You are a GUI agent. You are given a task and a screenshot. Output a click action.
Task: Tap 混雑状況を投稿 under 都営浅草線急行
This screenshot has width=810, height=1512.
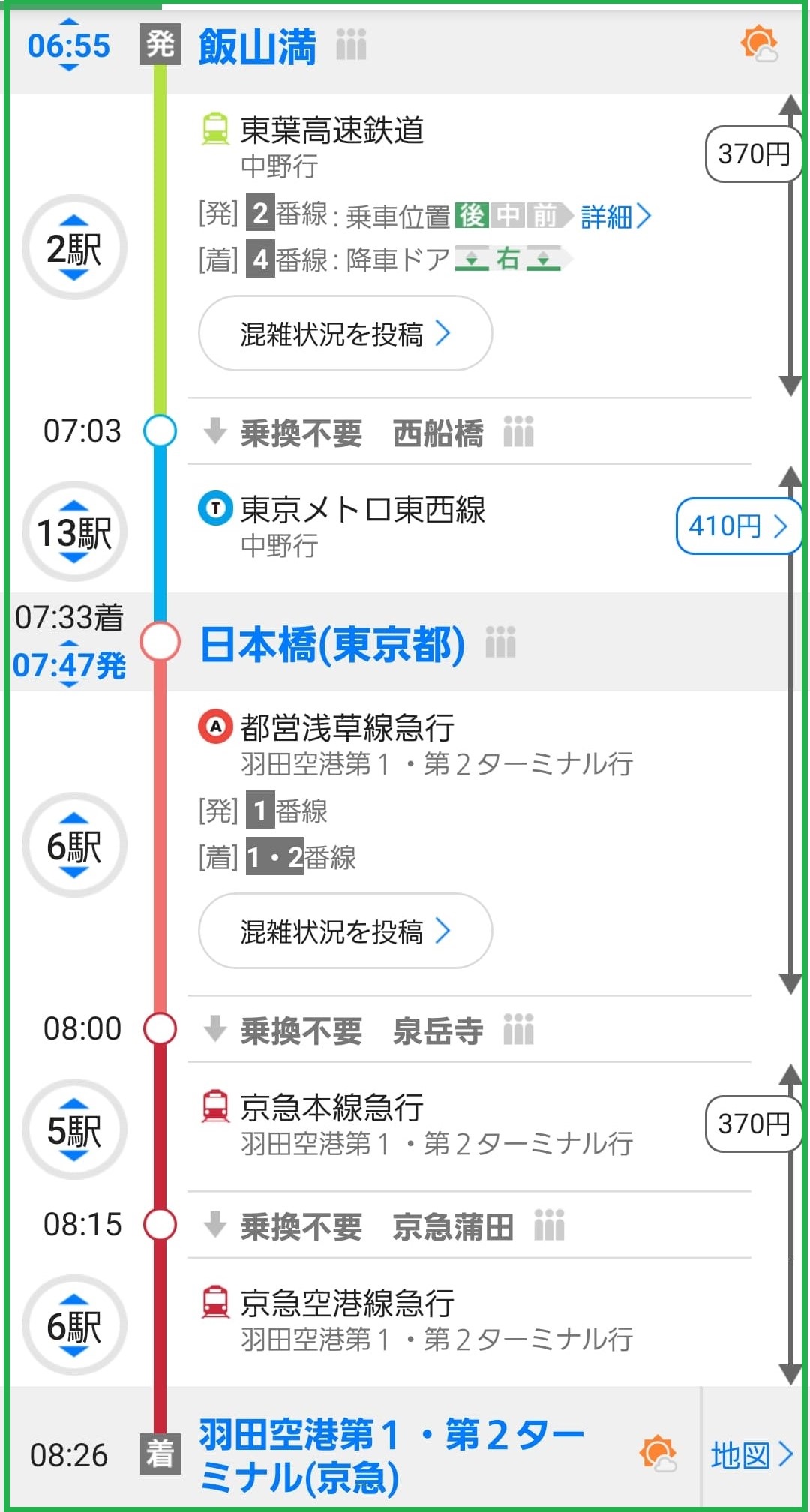[345, 931]
